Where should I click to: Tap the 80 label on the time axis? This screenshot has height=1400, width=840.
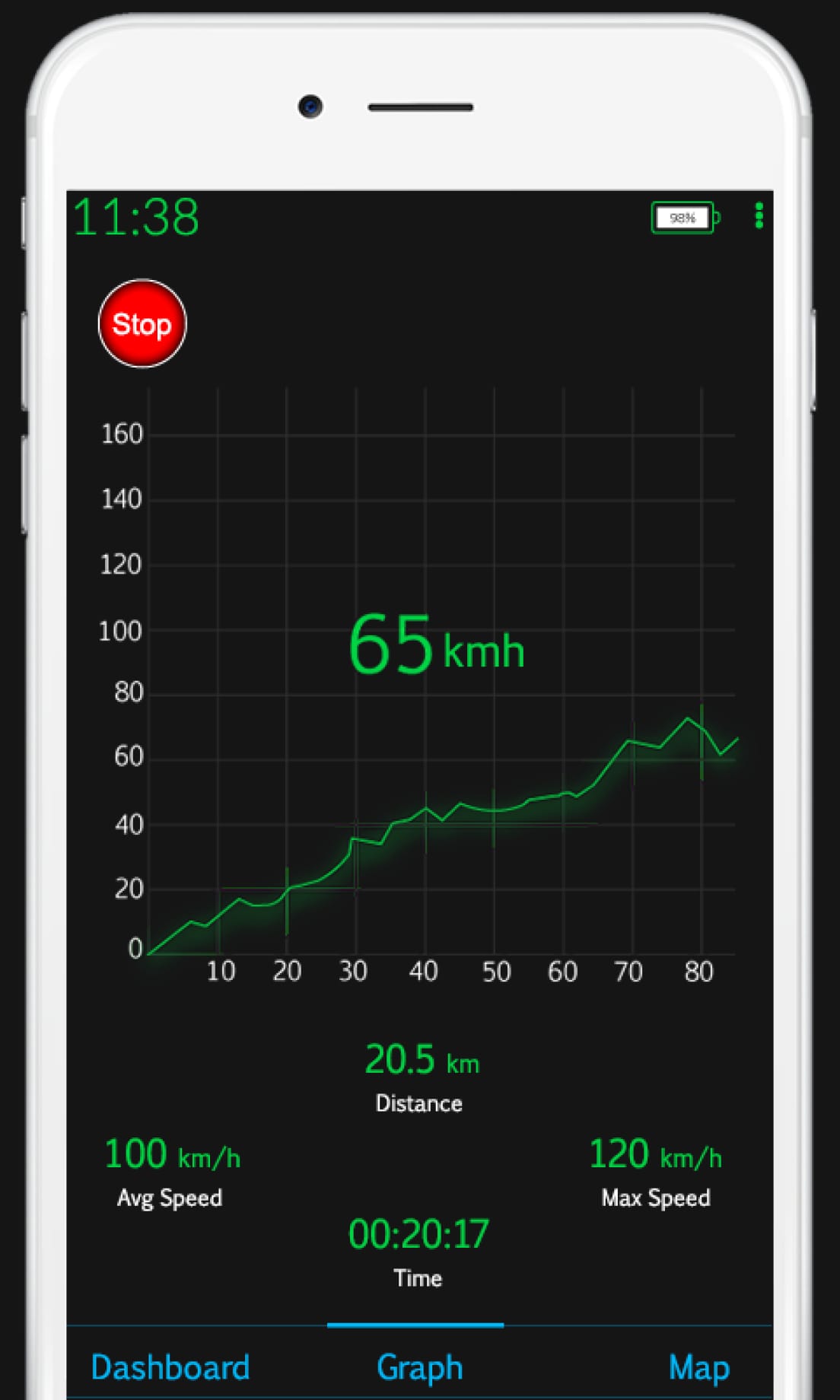coord(697,971)
